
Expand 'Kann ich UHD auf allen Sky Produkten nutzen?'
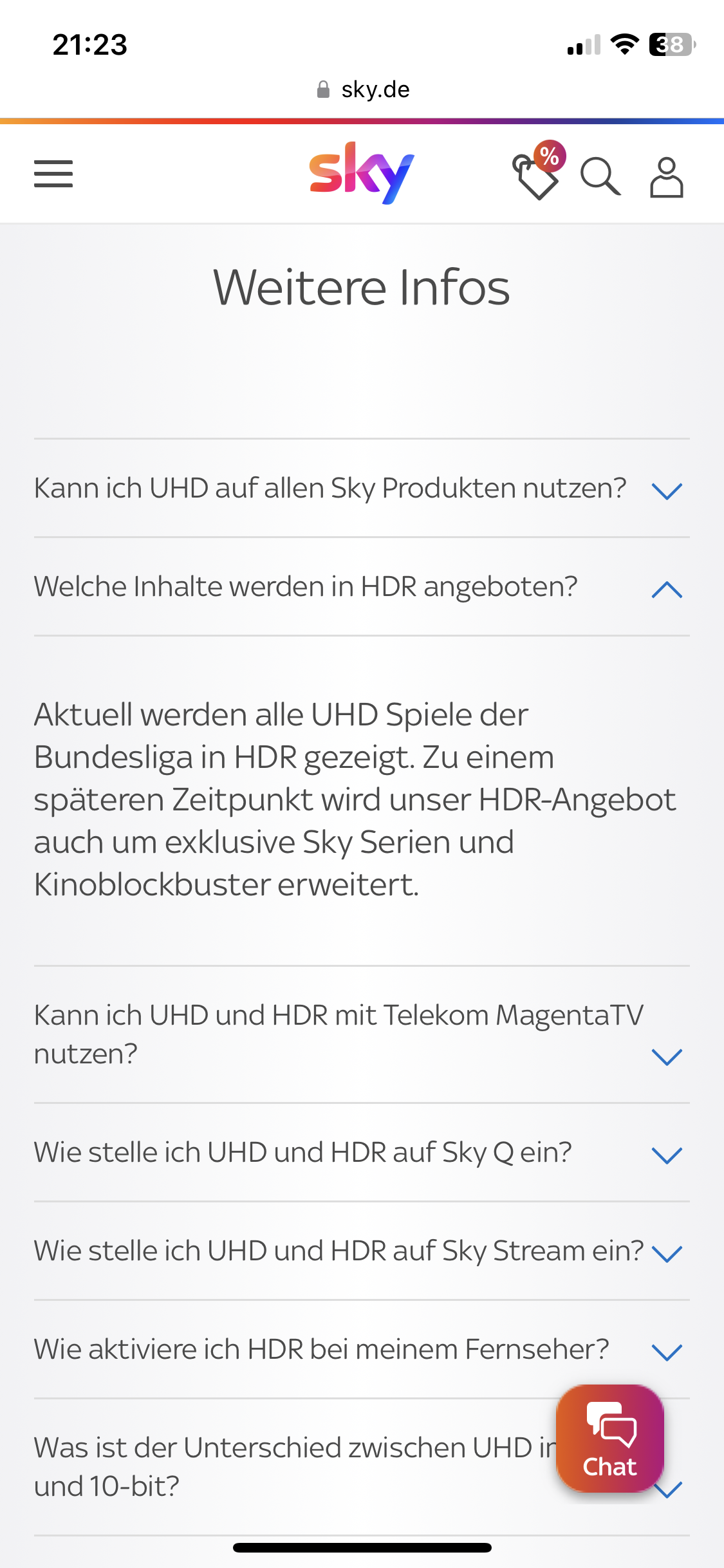pyautogui.click(x=362, y=489)
